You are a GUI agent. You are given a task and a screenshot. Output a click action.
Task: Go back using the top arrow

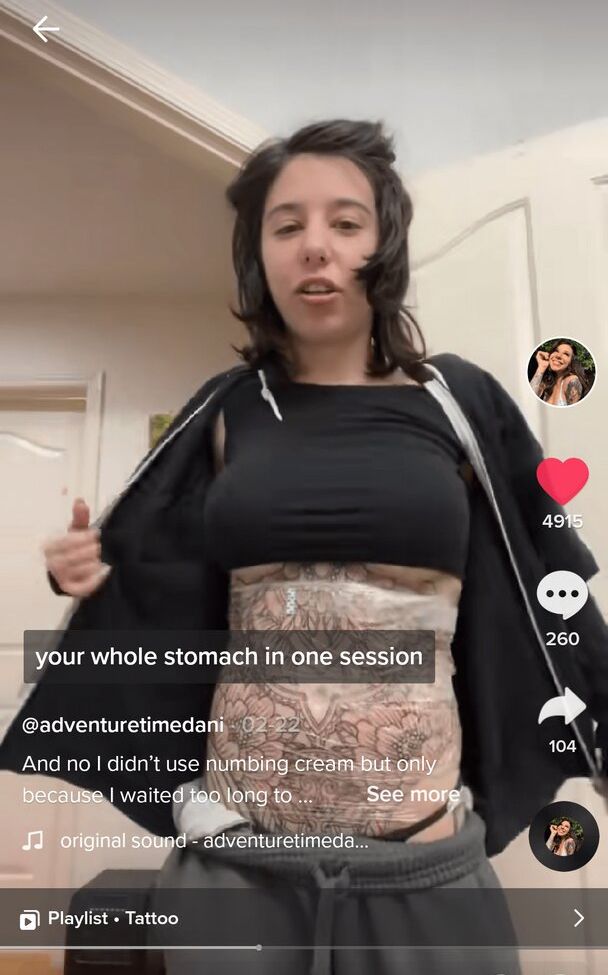[x=46, y=29]
